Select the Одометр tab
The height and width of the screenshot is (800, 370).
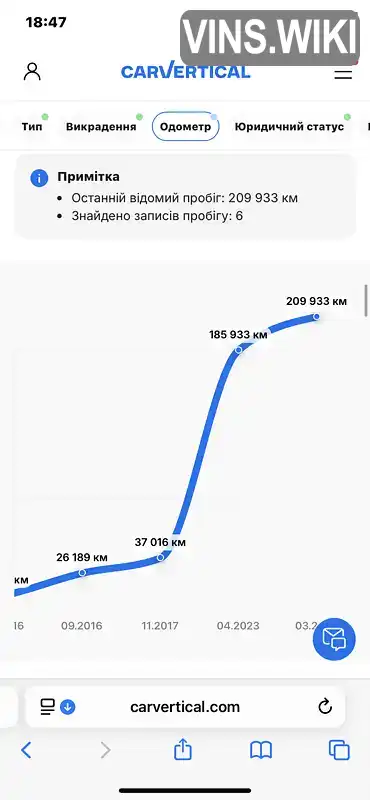(186, 126)
